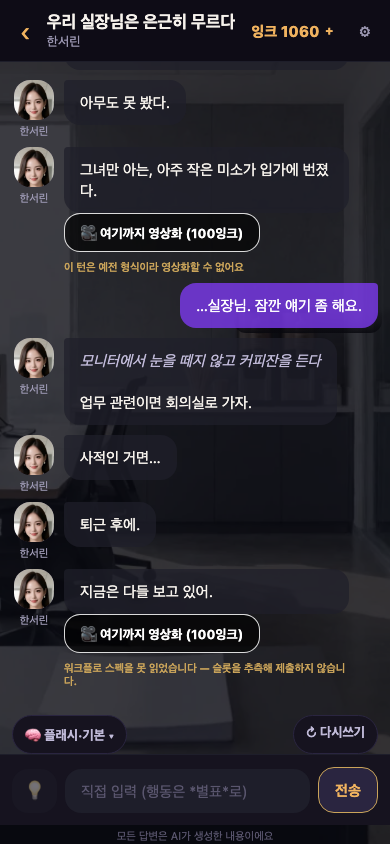Screen dimensions: 390x844
Task: Open the 플래시·기본 model dropdown
Action: point(69,734)
